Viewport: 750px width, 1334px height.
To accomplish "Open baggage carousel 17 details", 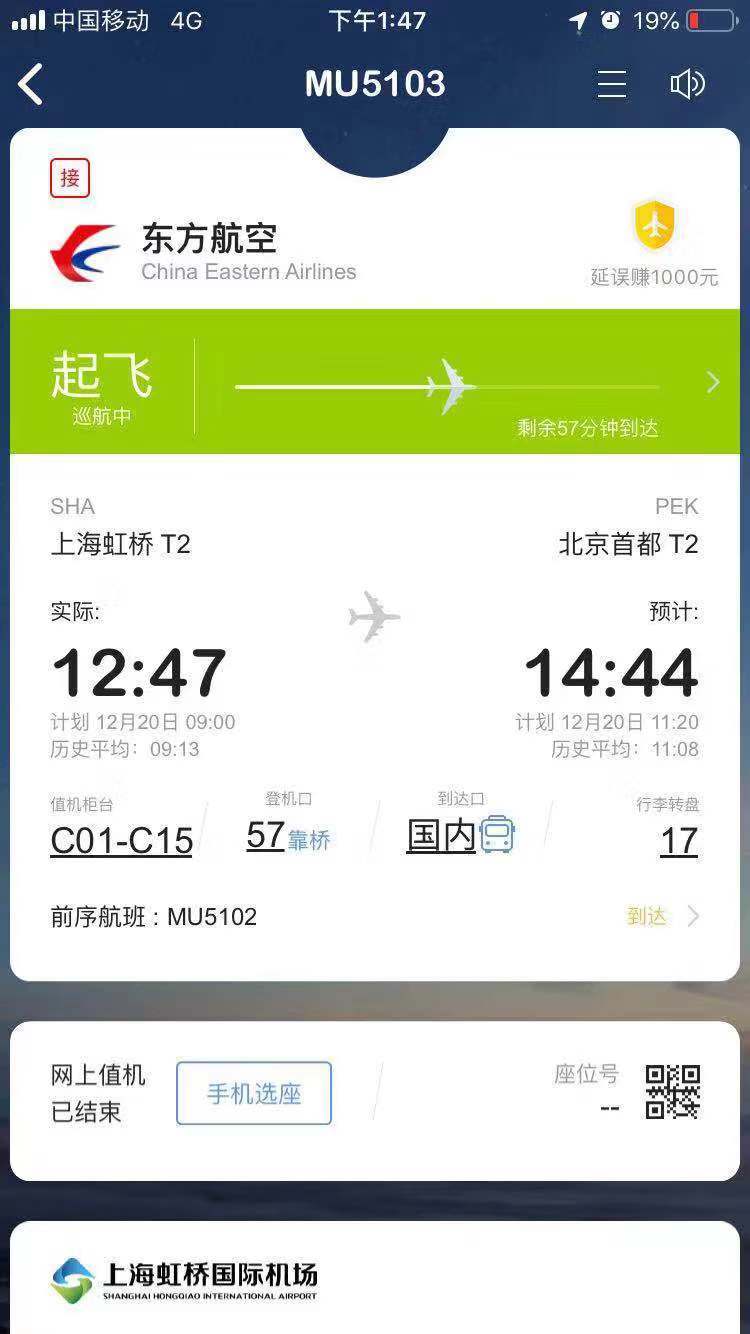I will 679,841.
